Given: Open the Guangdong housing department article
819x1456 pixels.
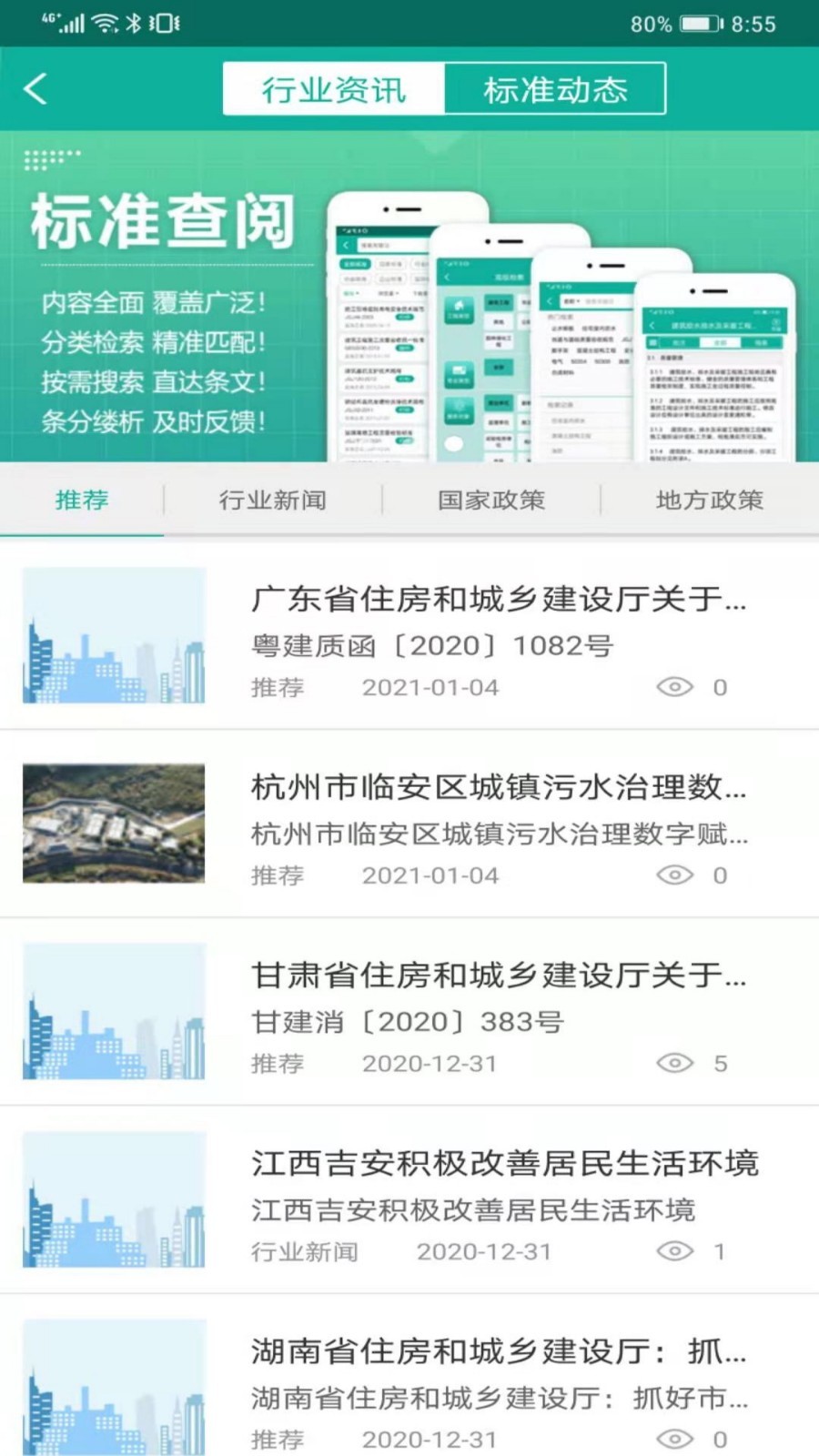Looking at the screenshot, I should (x=500, y=601).
